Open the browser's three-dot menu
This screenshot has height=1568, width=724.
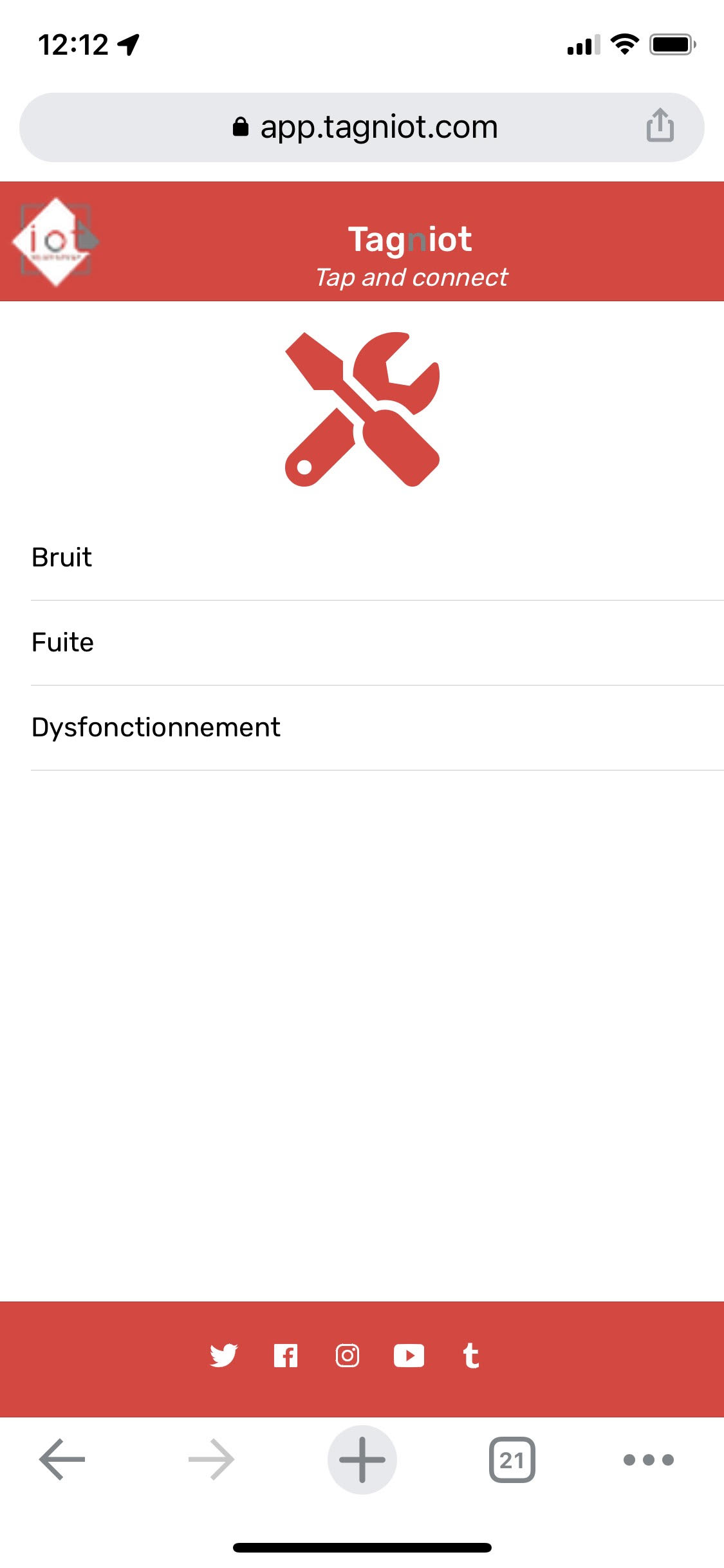pyautogui.click(x=648, y=1460)
